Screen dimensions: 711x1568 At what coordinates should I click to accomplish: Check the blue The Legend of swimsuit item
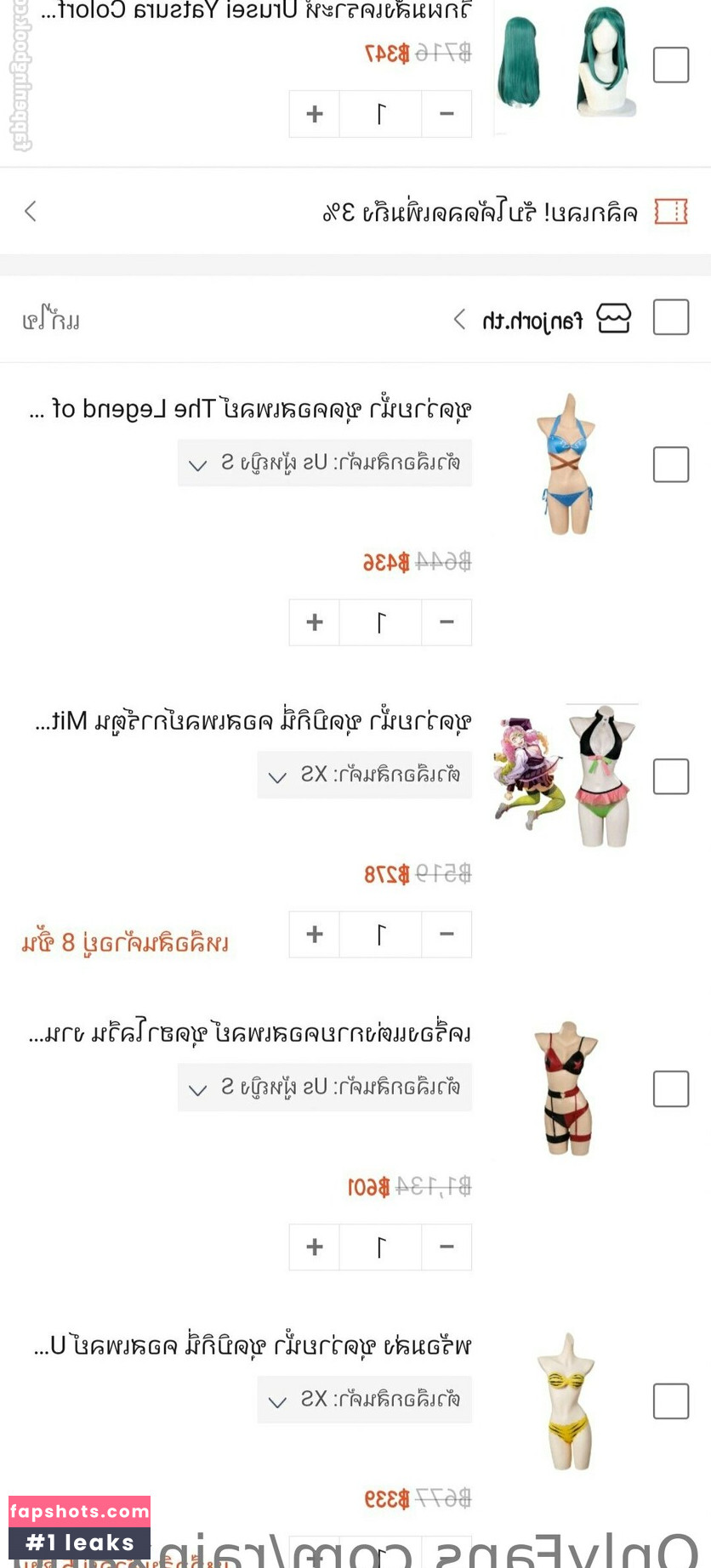[x=670, y=464]
